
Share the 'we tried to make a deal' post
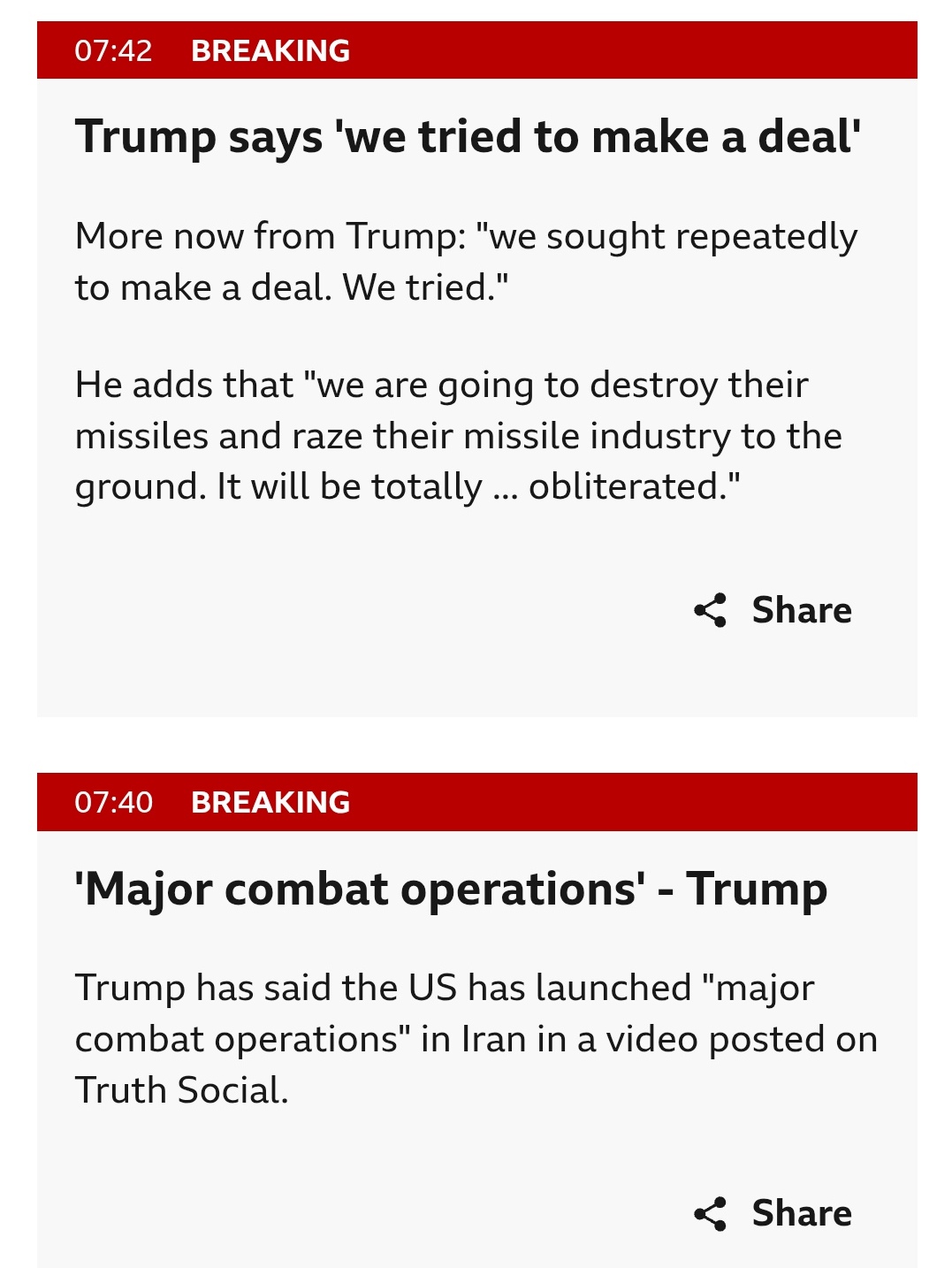[773, 610]
